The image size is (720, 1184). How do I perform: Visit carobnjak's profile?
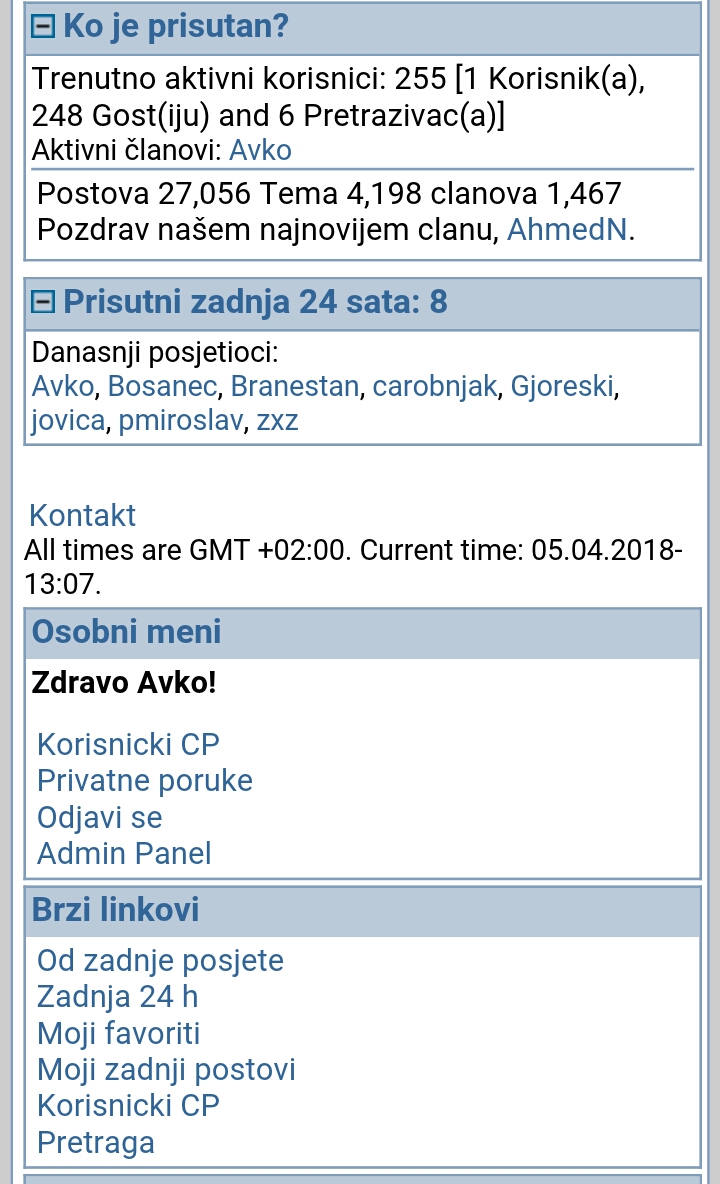[434, 386]
